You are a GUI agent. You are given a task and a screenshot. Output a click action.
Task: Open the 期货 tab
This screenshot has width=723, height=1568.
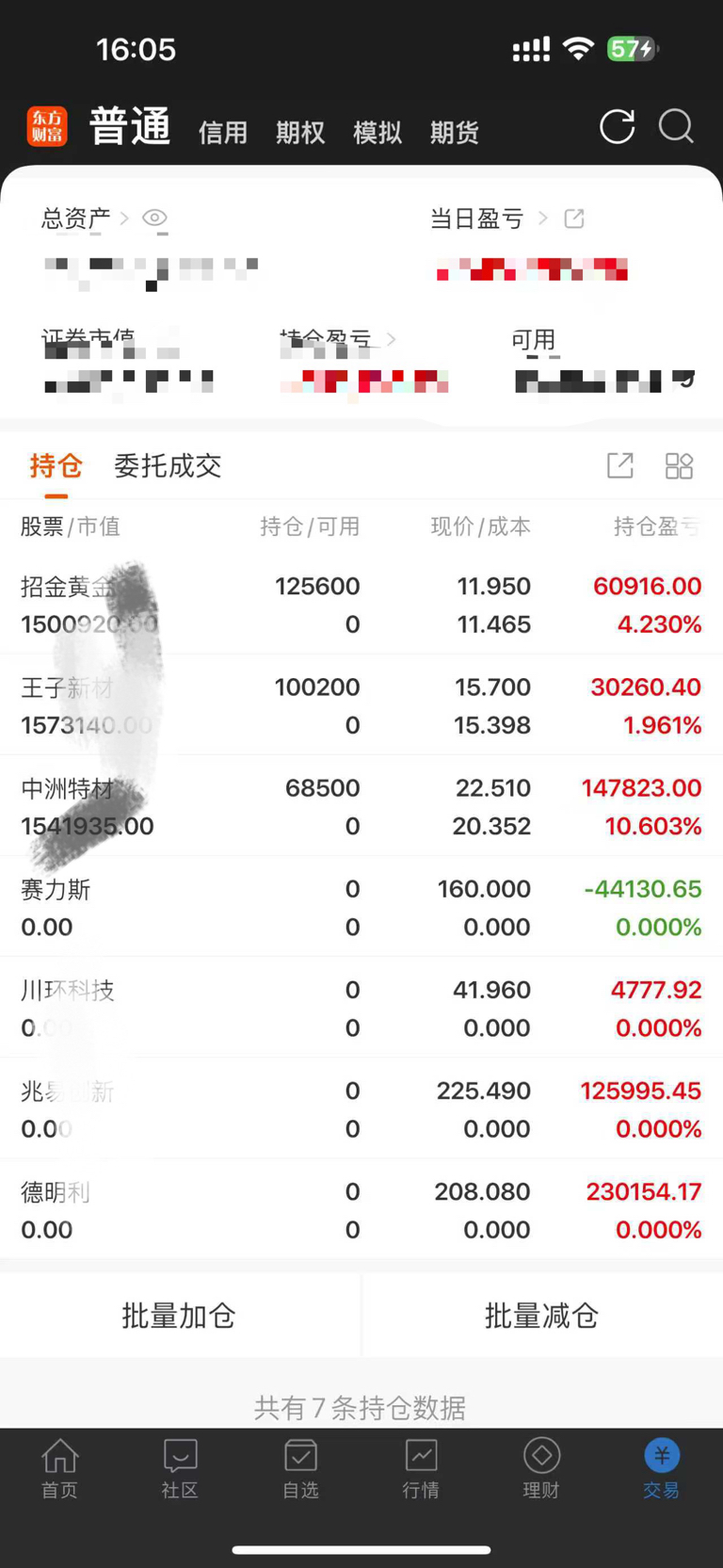pos(455,133)
